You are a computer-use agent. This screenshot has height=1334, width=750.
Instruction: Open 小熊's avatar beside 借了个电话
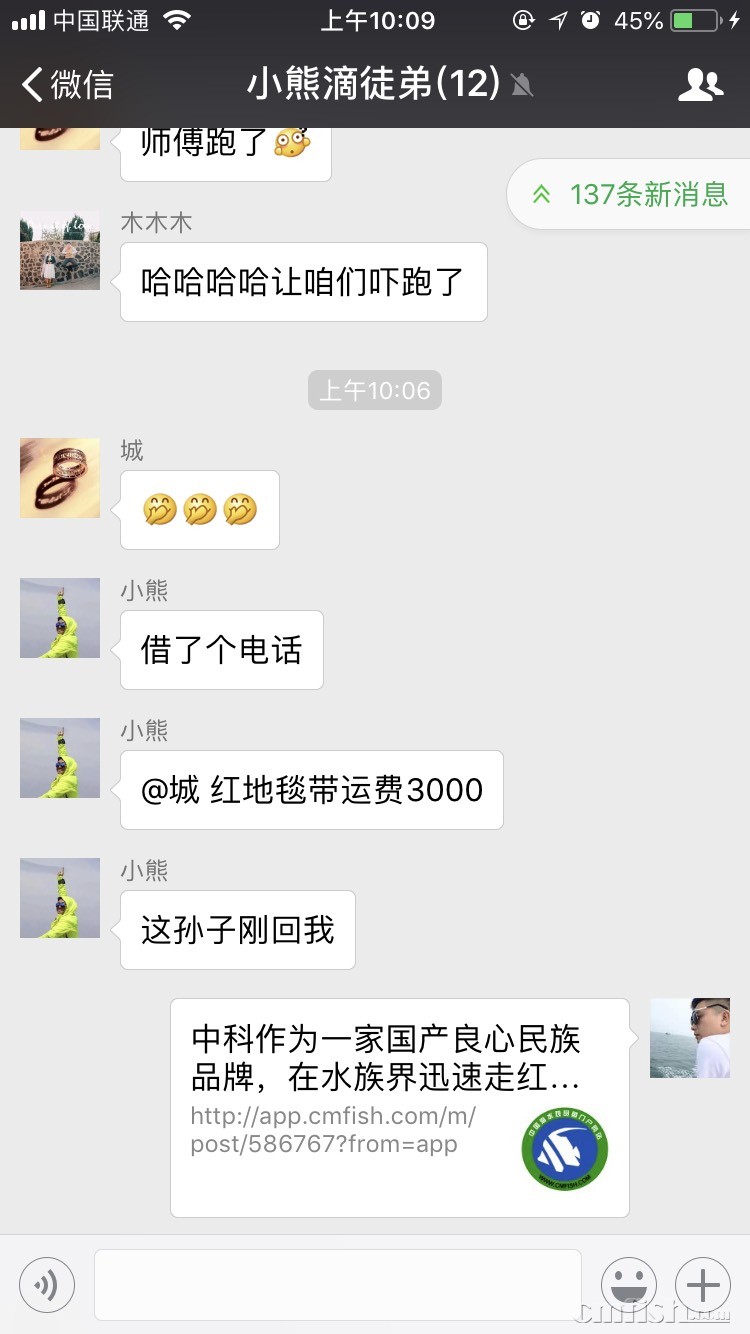tap(60, 618)
